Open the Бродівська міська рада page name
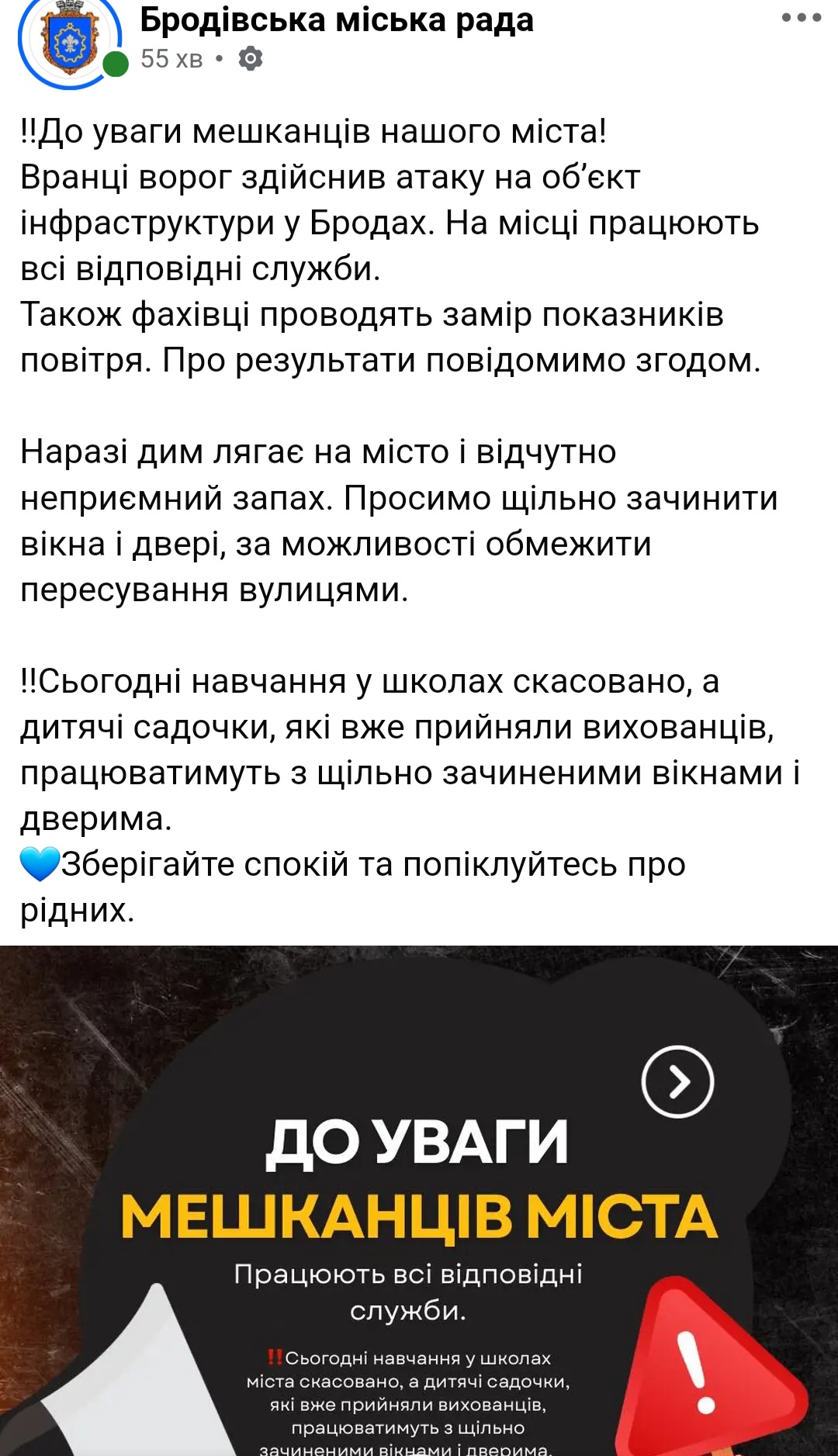The width and height of the screenshot is (838, 1456). [x=337, y=20]
